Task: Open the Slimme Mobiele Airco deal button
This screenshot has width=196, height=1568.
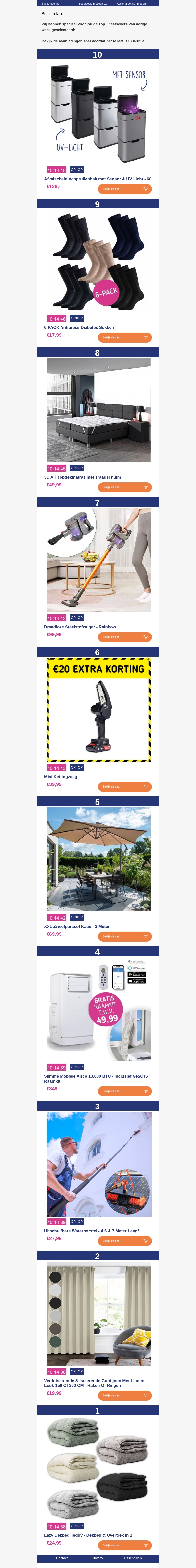Action: 124,1091
